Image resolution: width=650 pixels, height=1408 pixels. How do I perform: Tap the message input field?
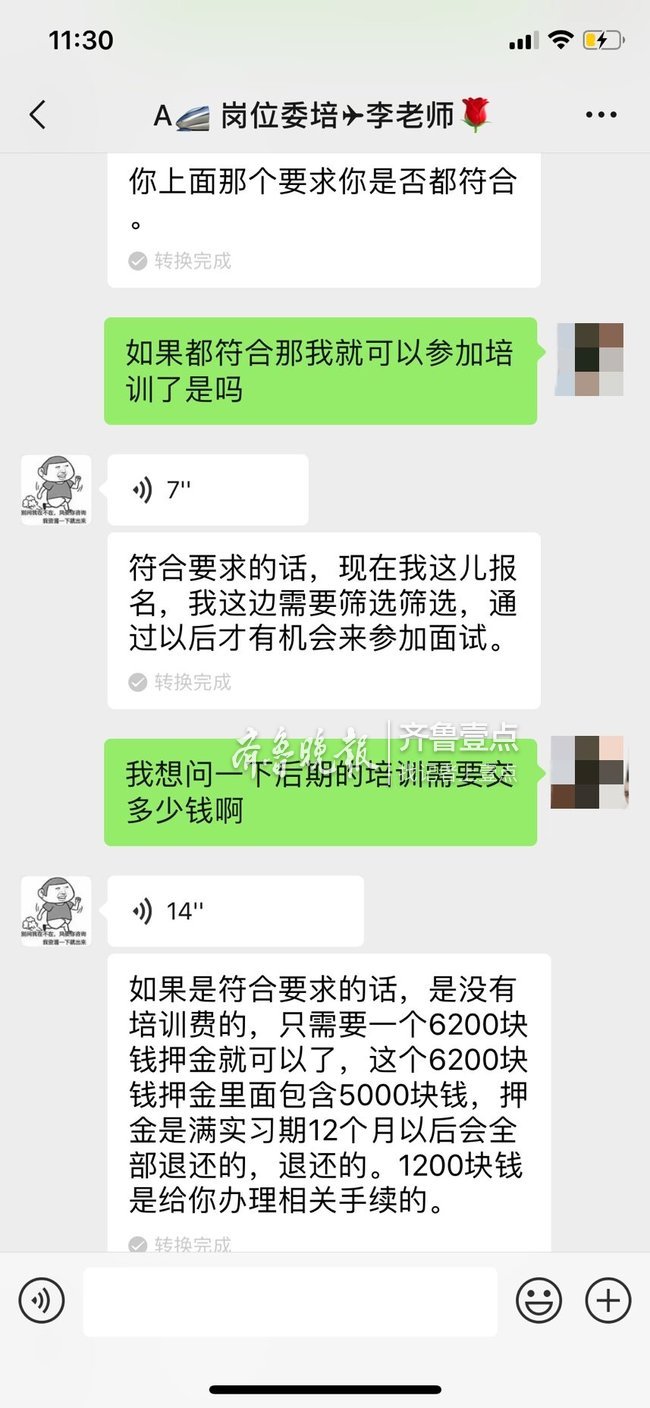[x=290, y=1301]
